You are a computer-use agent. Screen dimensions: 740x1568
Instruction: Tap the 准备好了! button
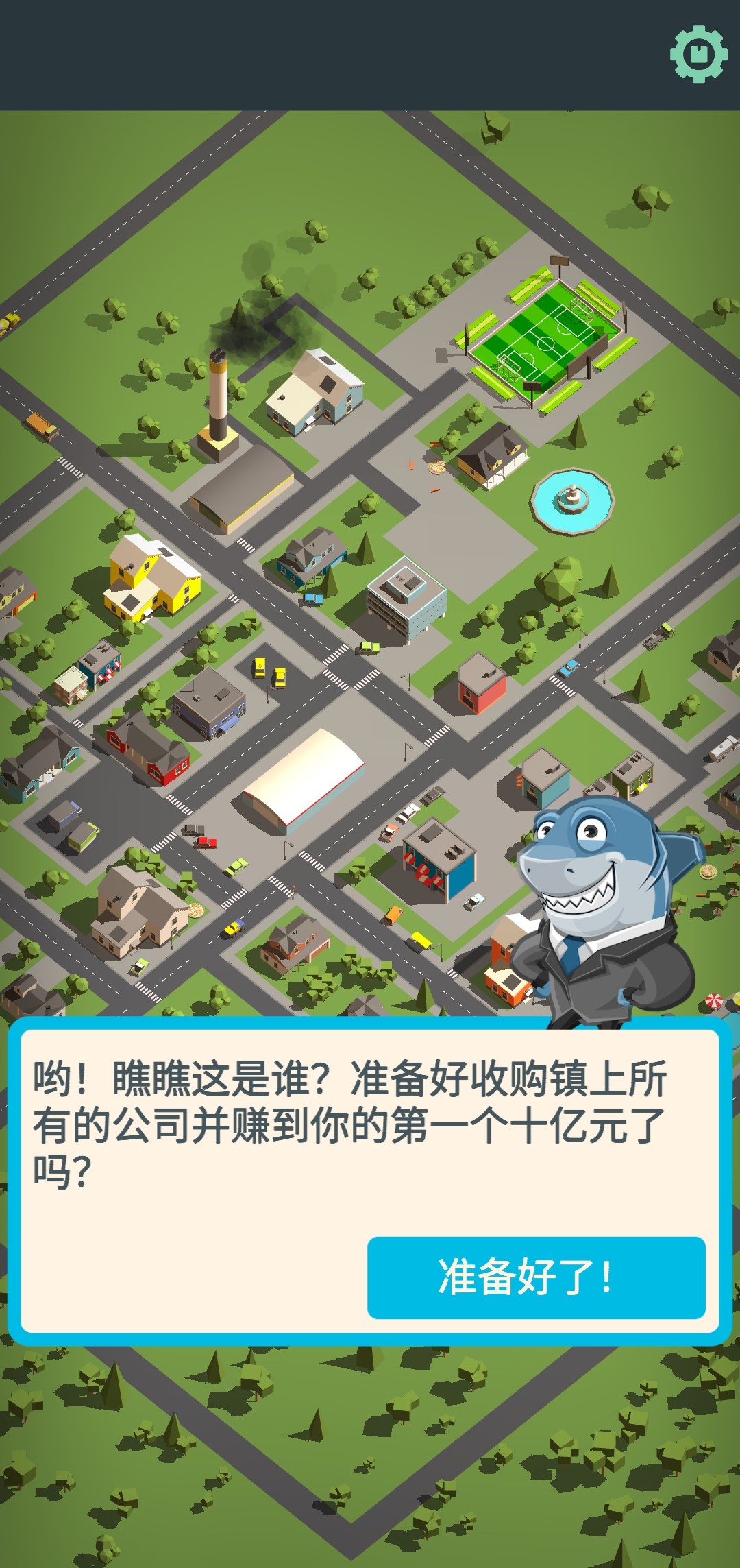pyautogui.click(x=536, y=1277)
